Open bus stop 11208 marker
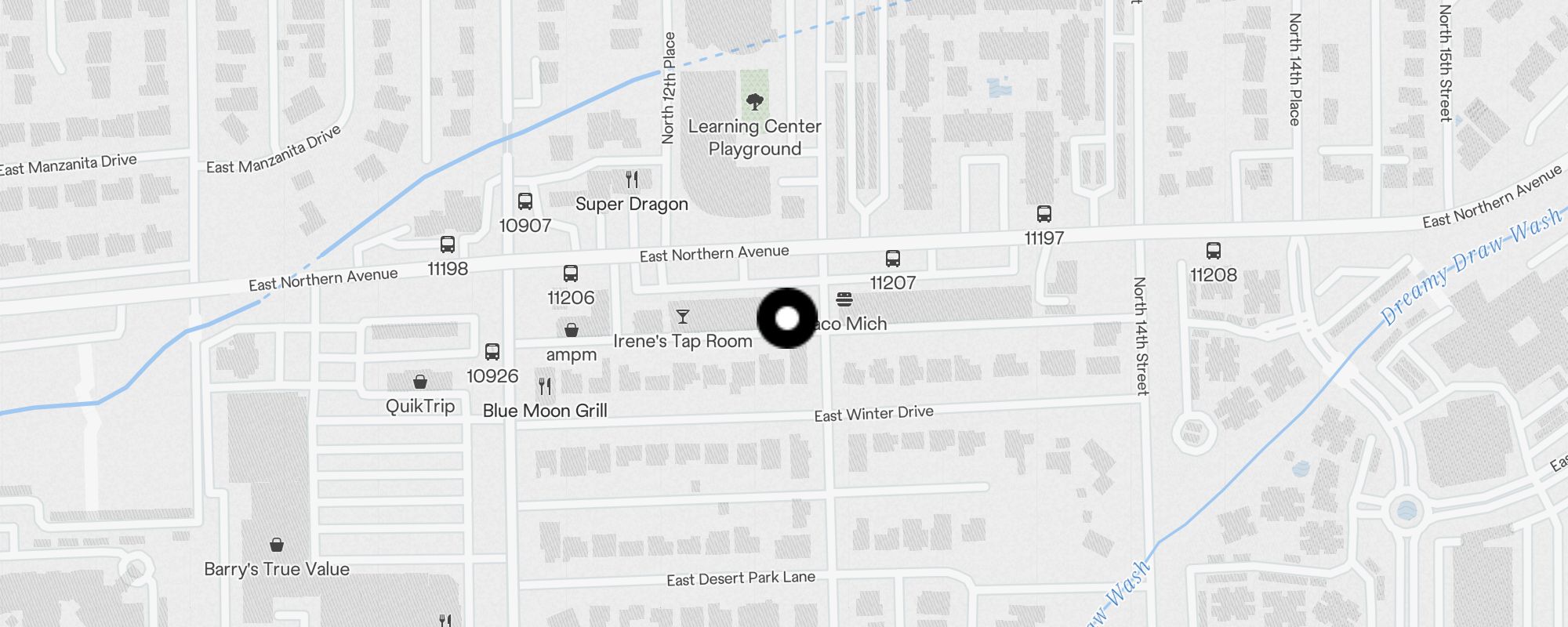 coord(1213,251)
